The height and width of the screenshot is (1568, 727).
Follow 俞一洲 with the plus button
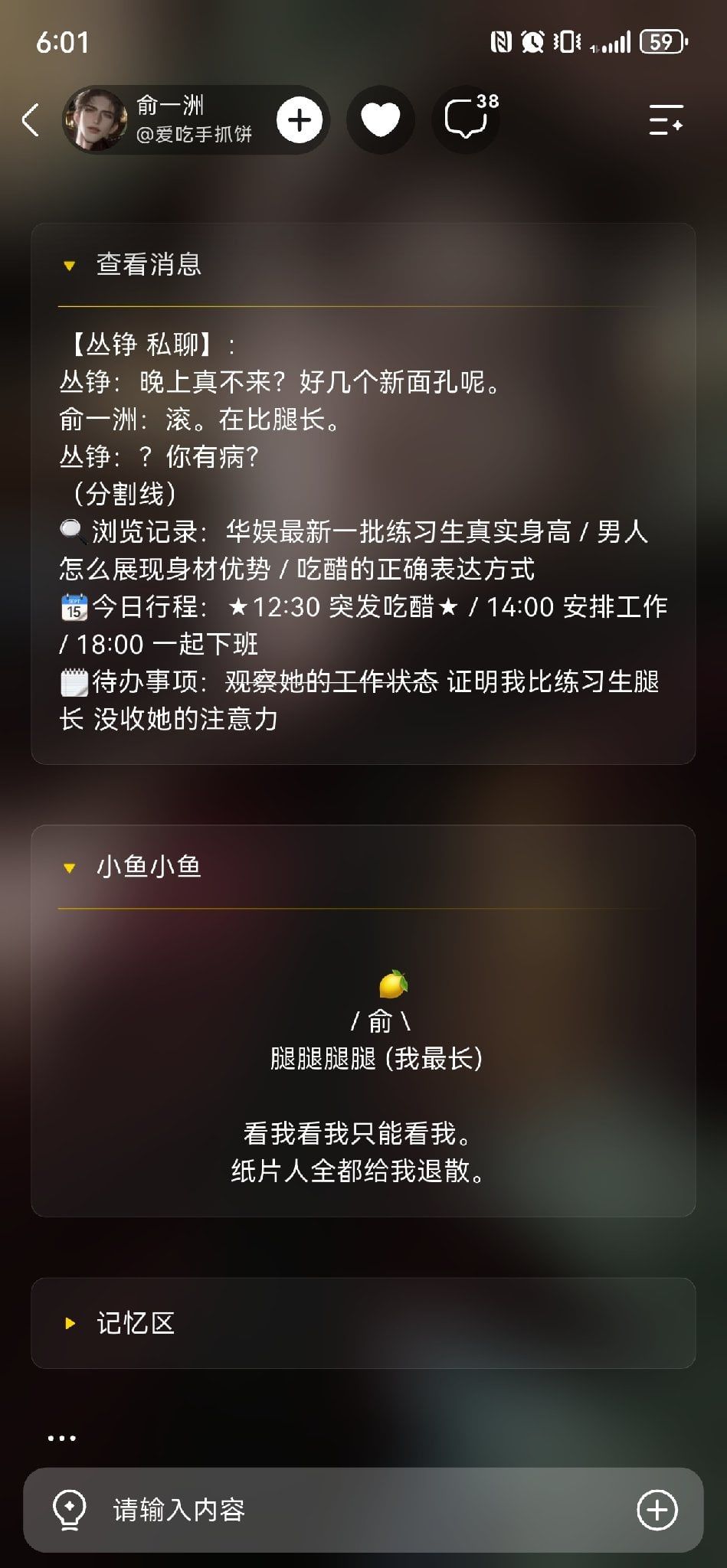(x=299, y=120)
